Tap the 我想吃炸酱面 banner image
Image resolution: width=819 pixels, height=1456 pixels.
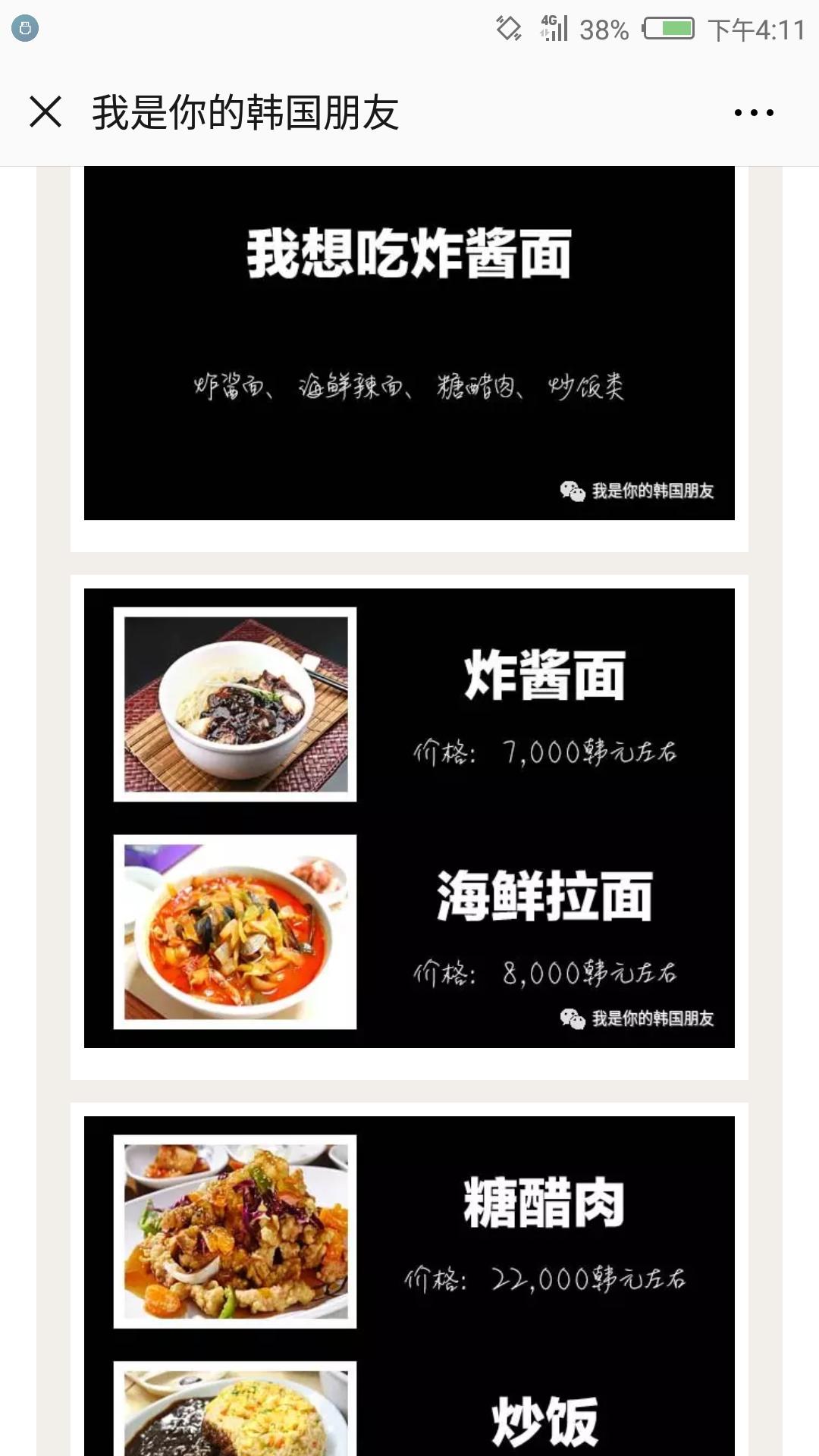(409, 345)
